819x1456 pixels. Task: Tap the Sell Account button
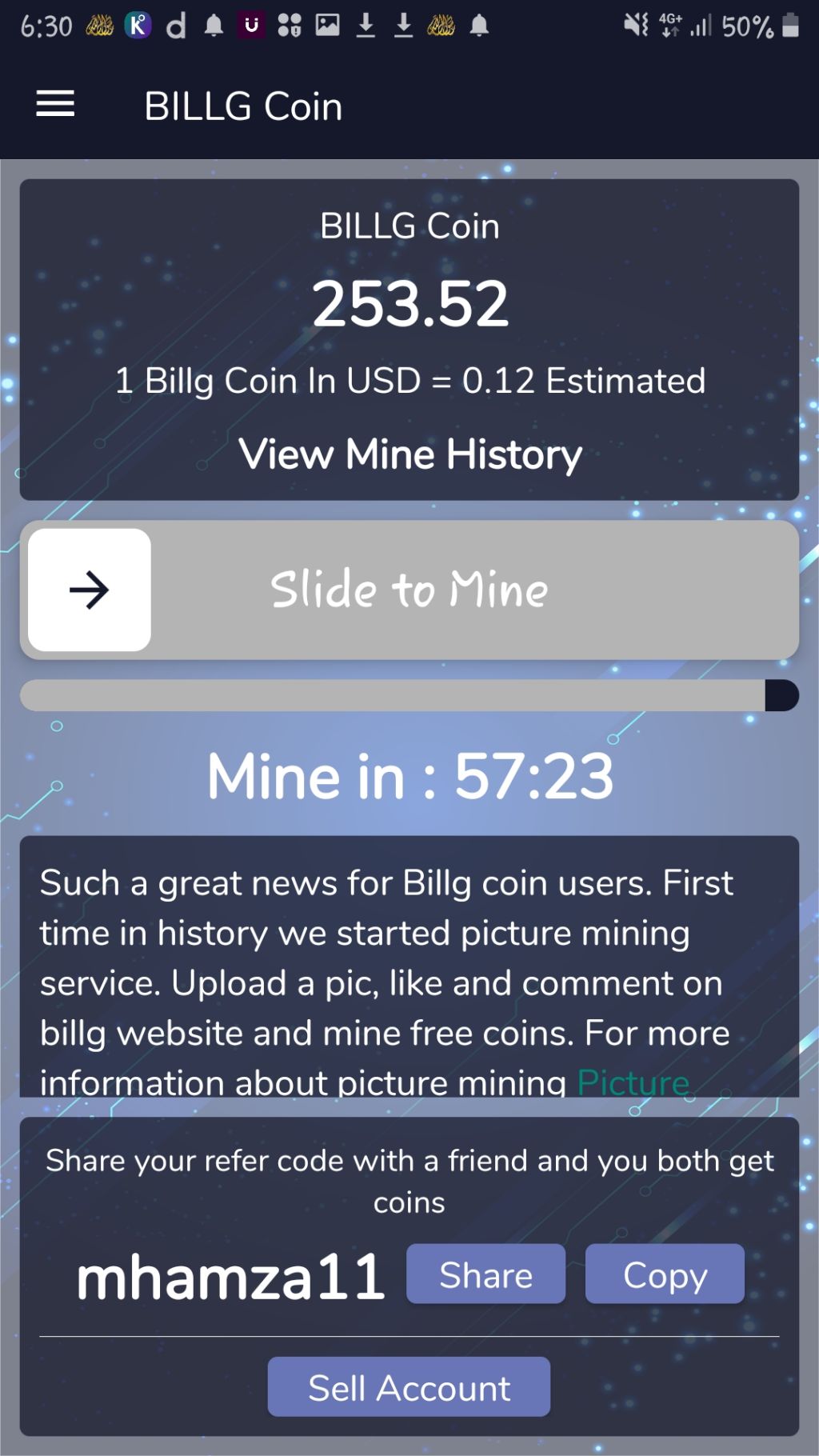[409, 1387]
